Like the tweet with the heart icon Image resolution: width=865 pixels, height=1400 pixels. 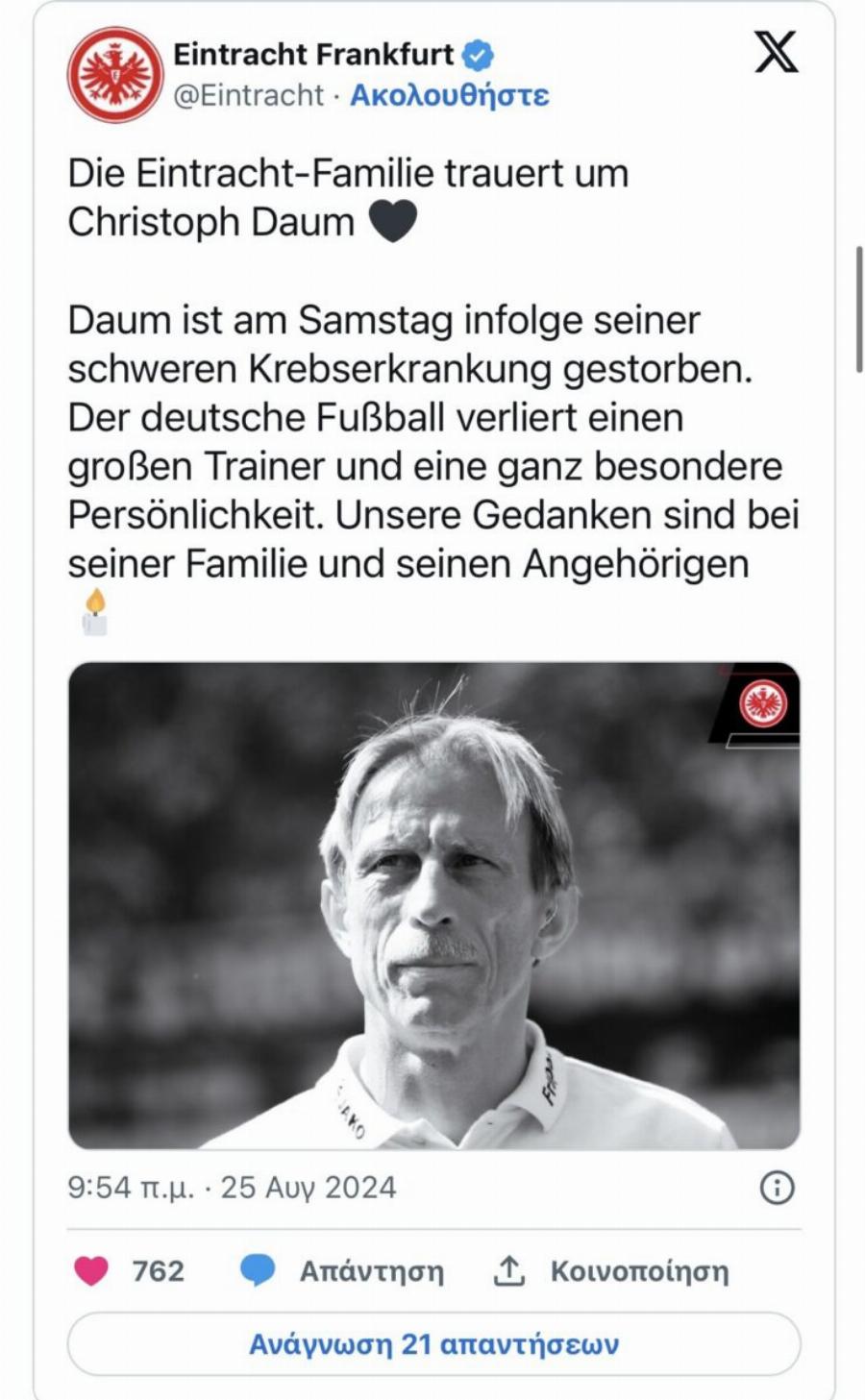click(92, 1270)
